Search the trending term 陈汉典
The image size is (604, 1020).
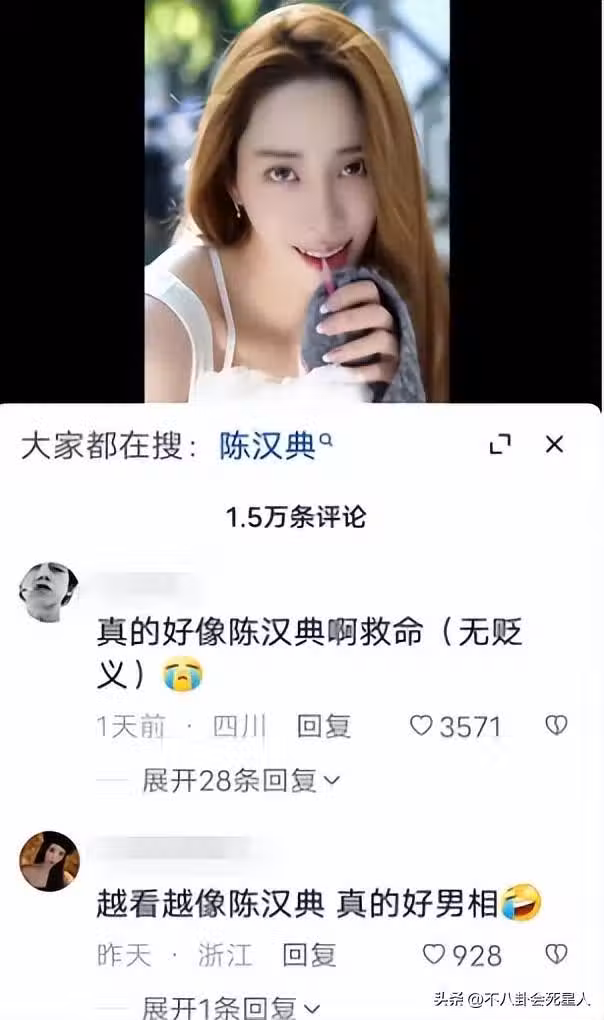tap(268, 446)
